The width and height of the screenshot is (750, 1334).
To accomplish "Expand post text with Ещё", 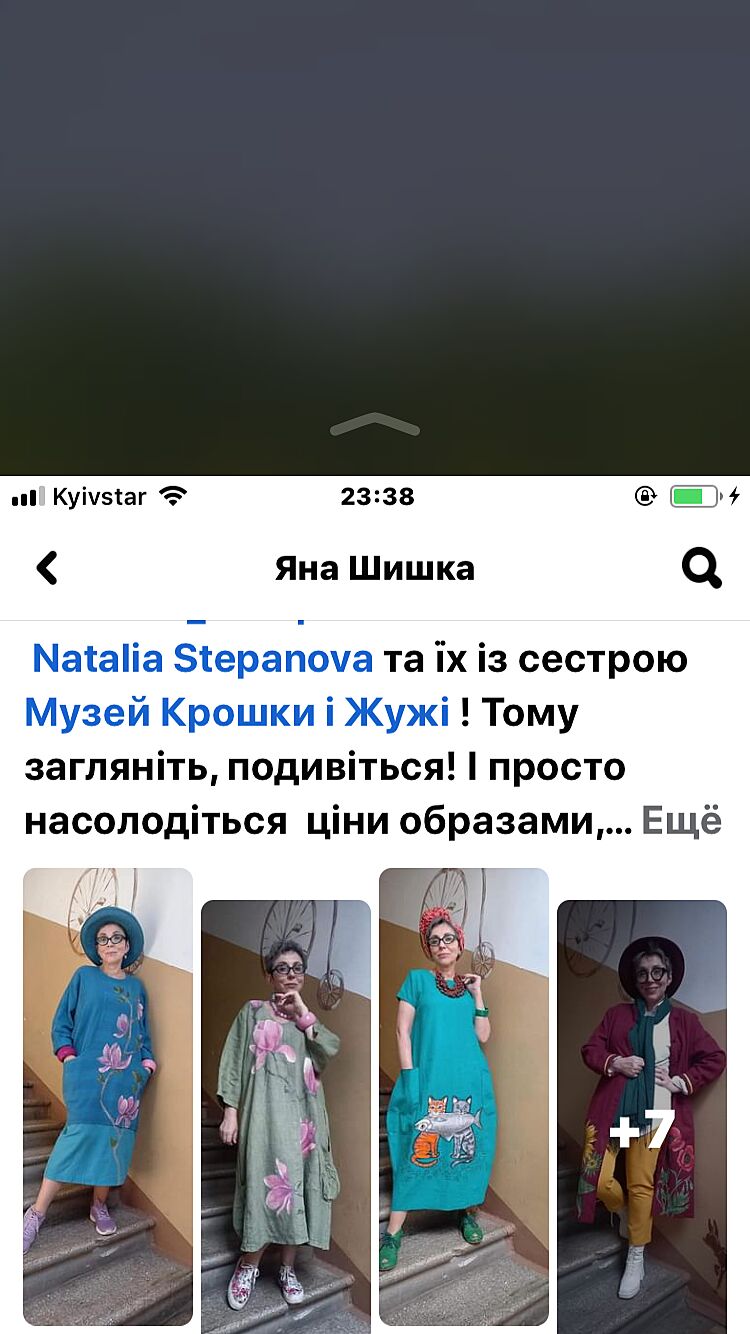I will pyautogui.click(x=681, y=821).
